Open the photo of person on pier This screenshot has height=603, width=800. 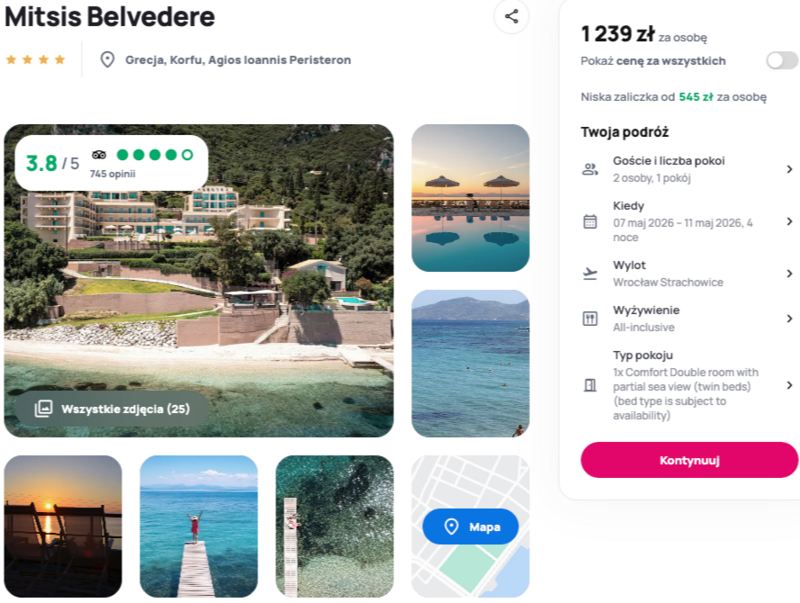point(198,526)
